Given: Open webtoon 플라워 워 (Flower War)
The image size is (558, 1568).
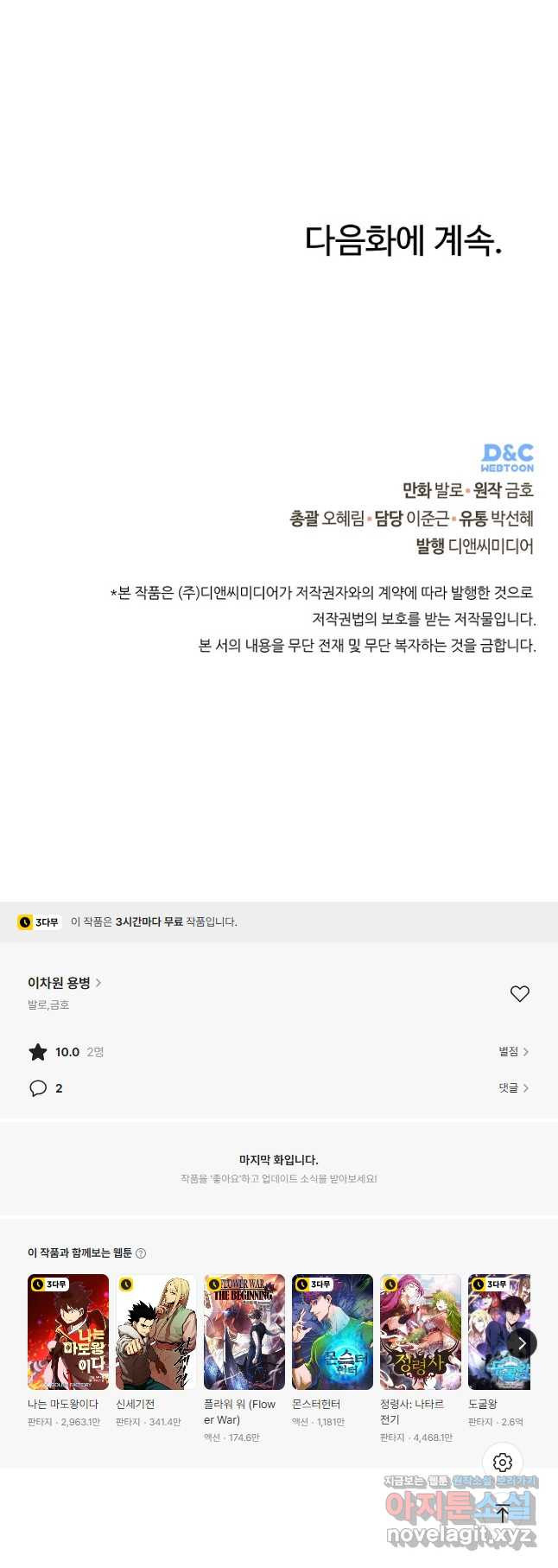Looking at the screenshot, I should tap(244, 1332).
